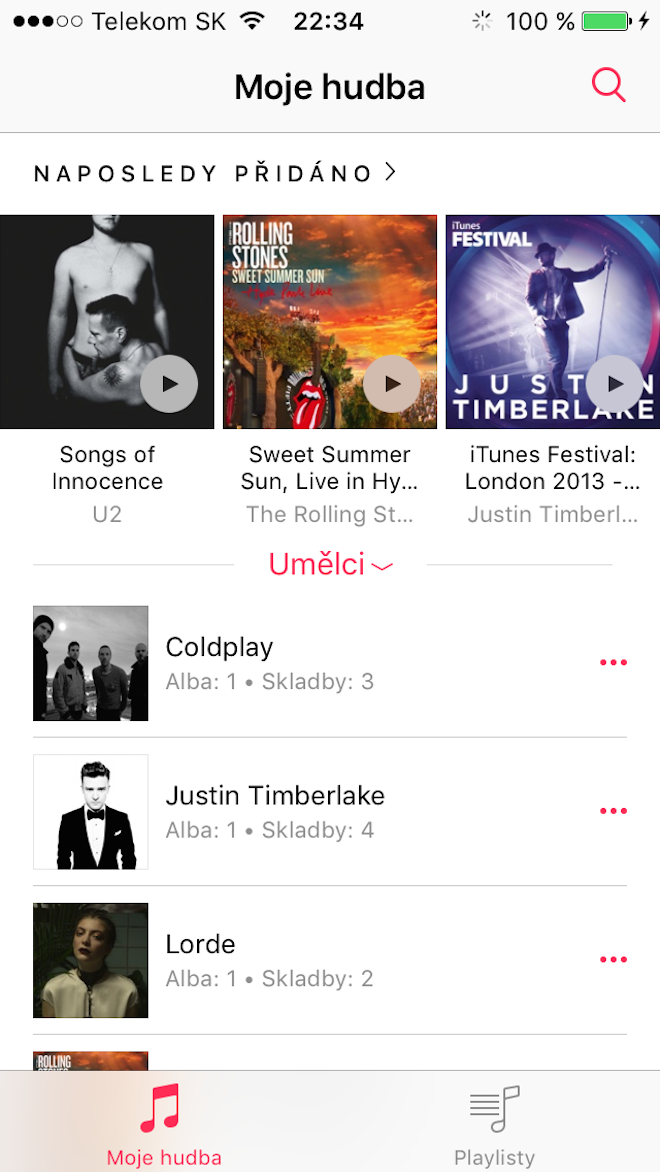This screenshot has height=1172, width=660.
Task: Open more options for Coldplay
Action: tap(613, 663)
